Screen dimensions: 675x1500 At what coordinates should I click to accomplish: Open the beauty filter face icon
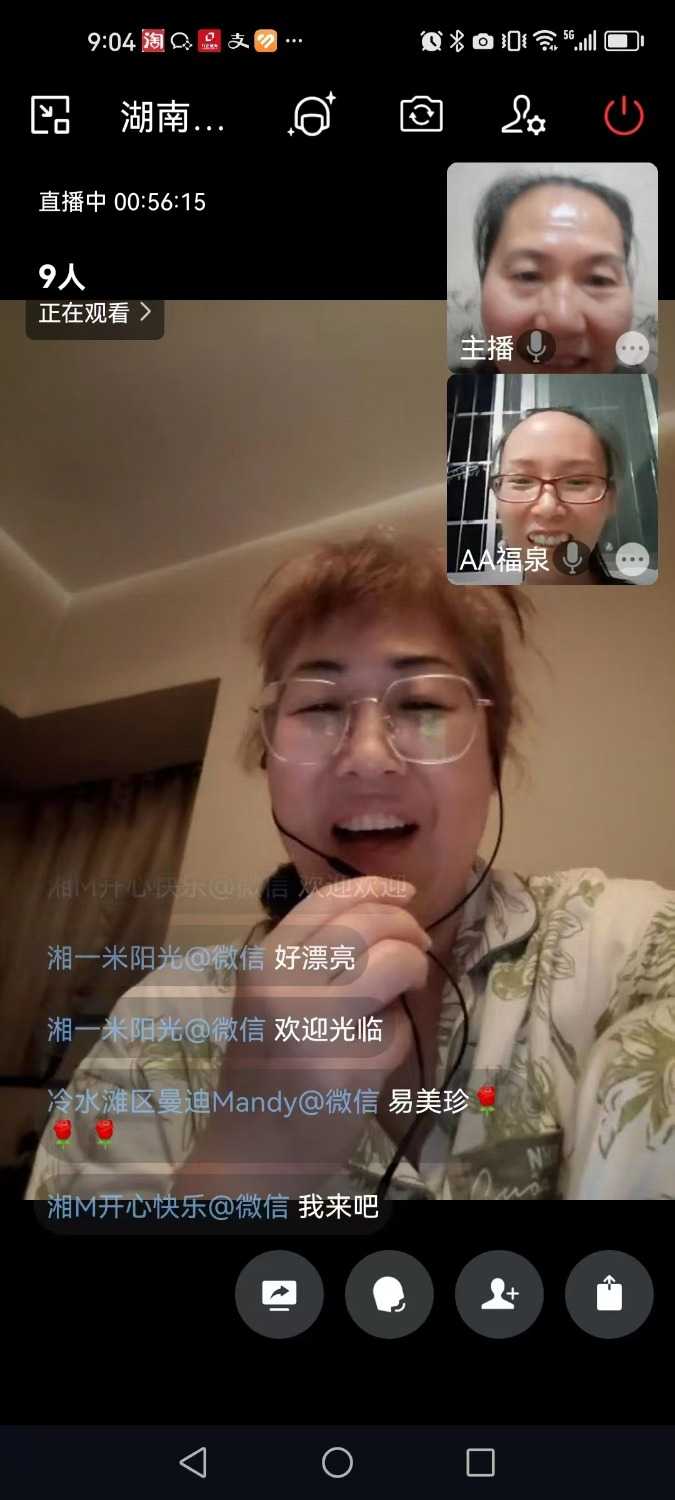[x=312, y=115]
